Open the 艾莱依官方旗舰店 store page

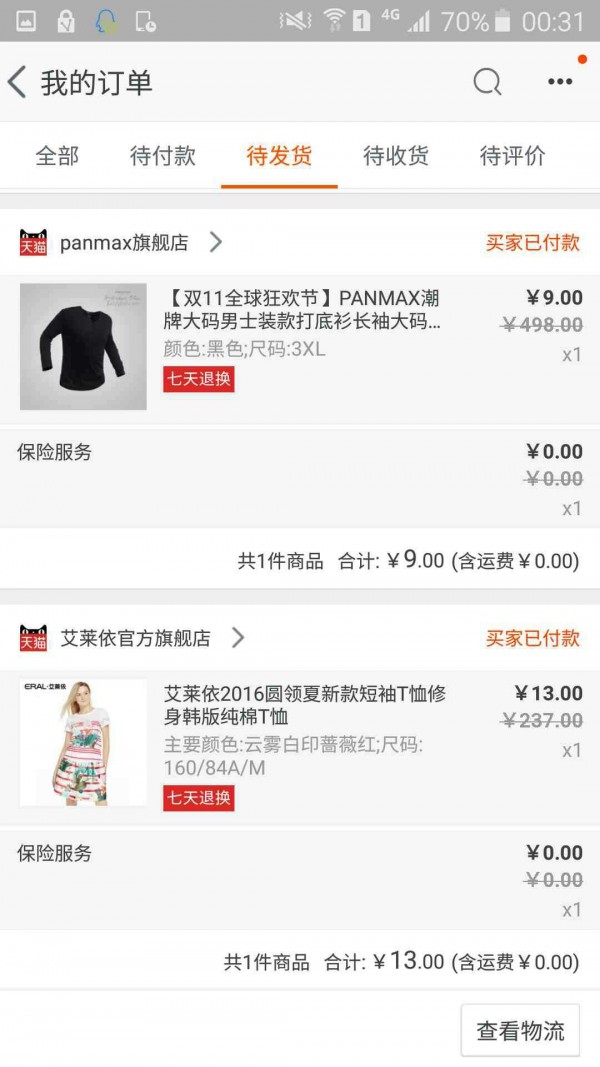[135, 638]
